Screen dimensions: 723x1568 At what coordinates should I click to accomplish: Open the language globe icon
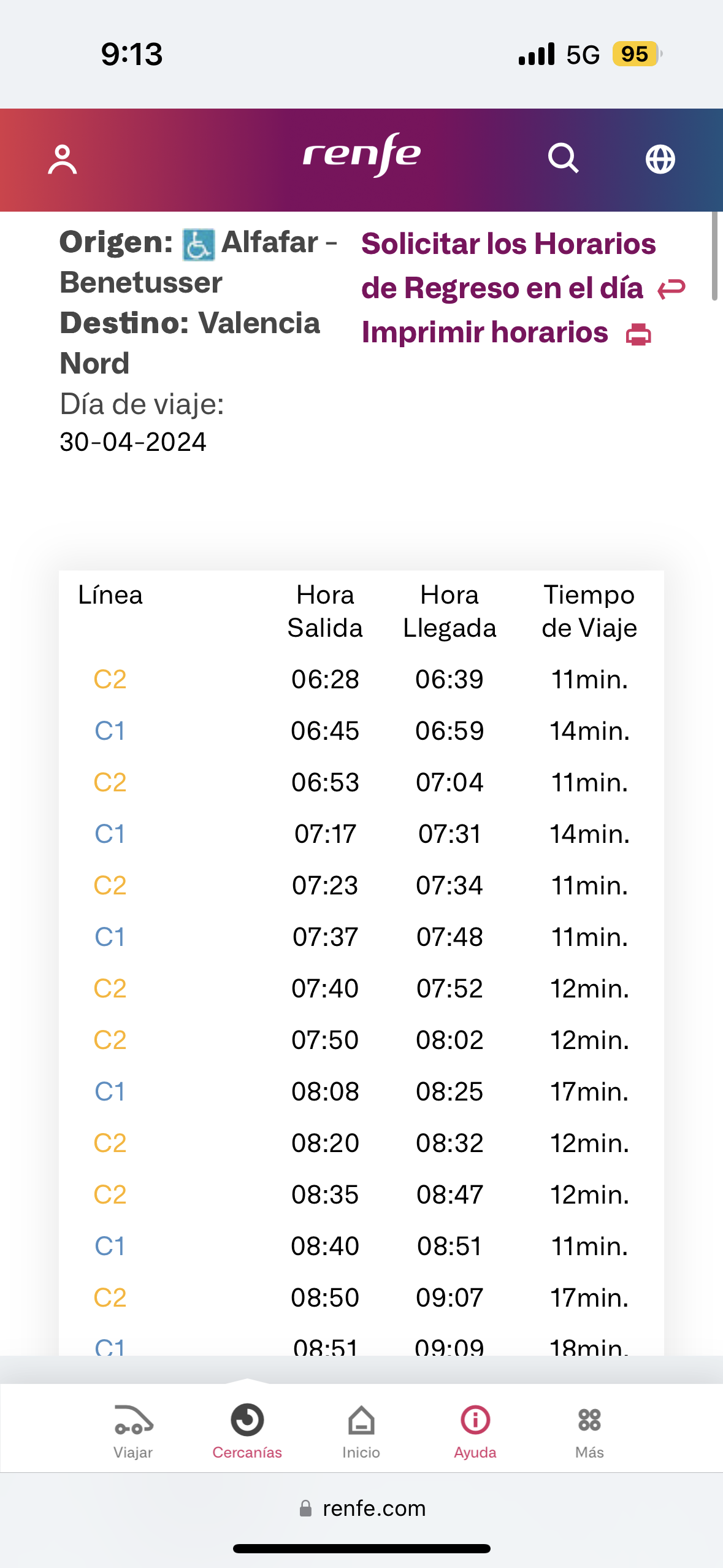tap(660, 159)
